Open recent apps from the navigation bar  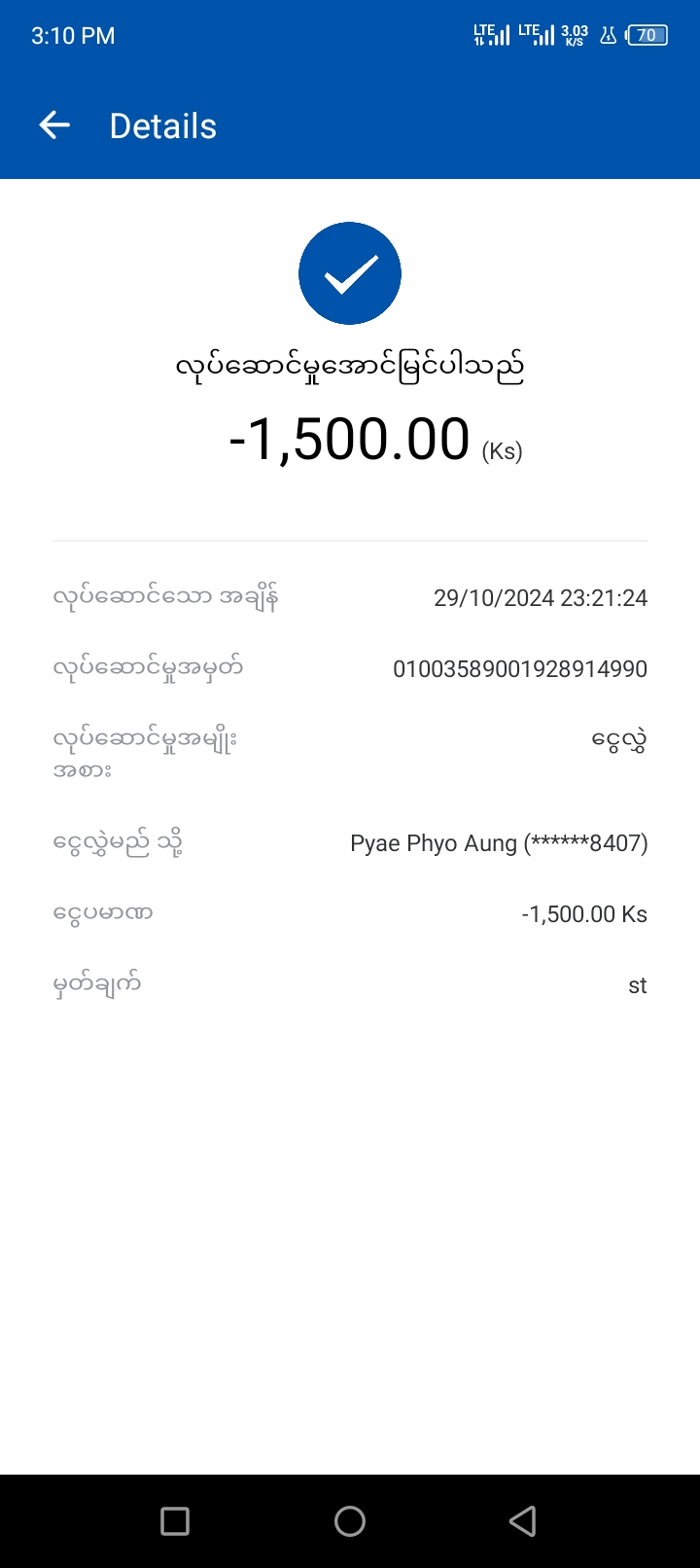[x=175, y=1521]
